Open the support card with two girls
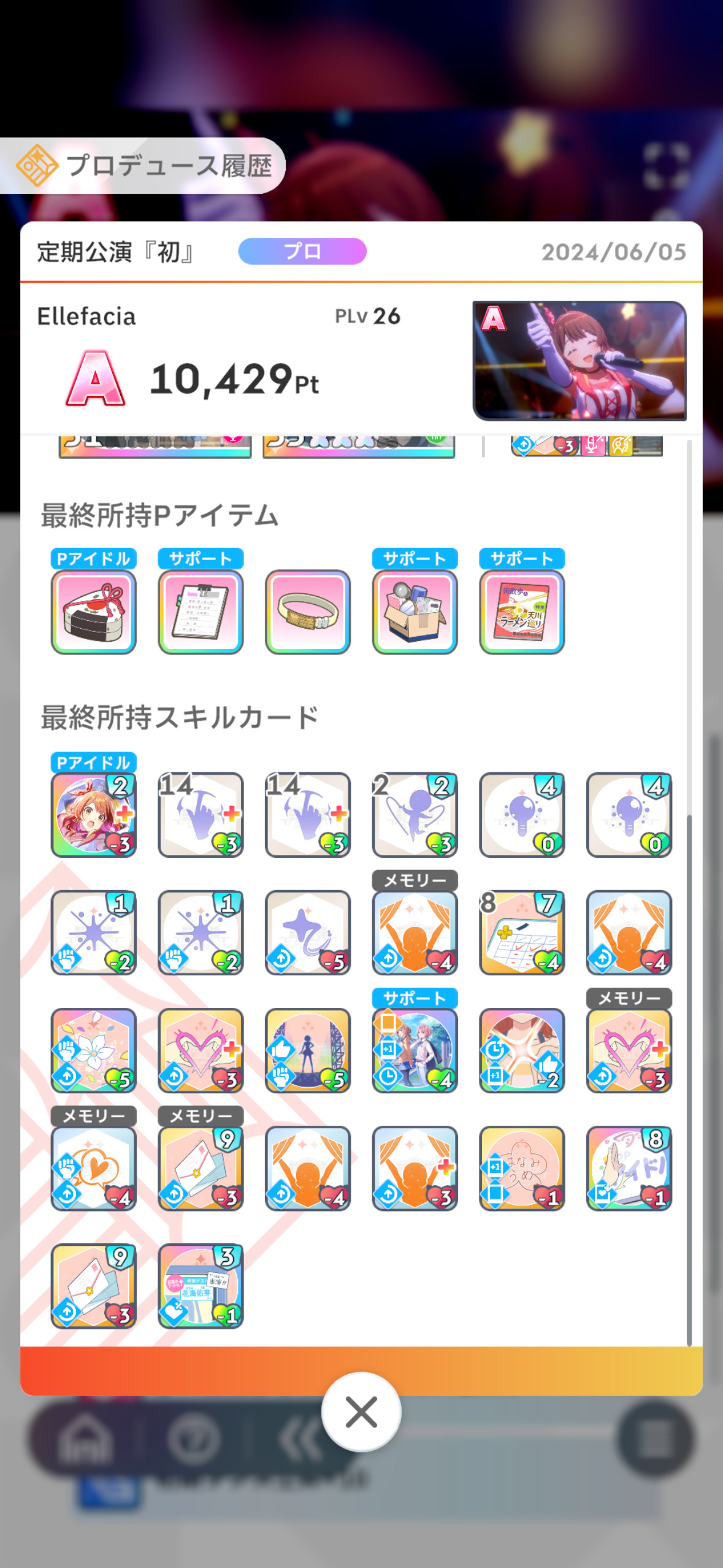Image resolution: width=723 pixels, height=1568 pixels. [415, 1050]
